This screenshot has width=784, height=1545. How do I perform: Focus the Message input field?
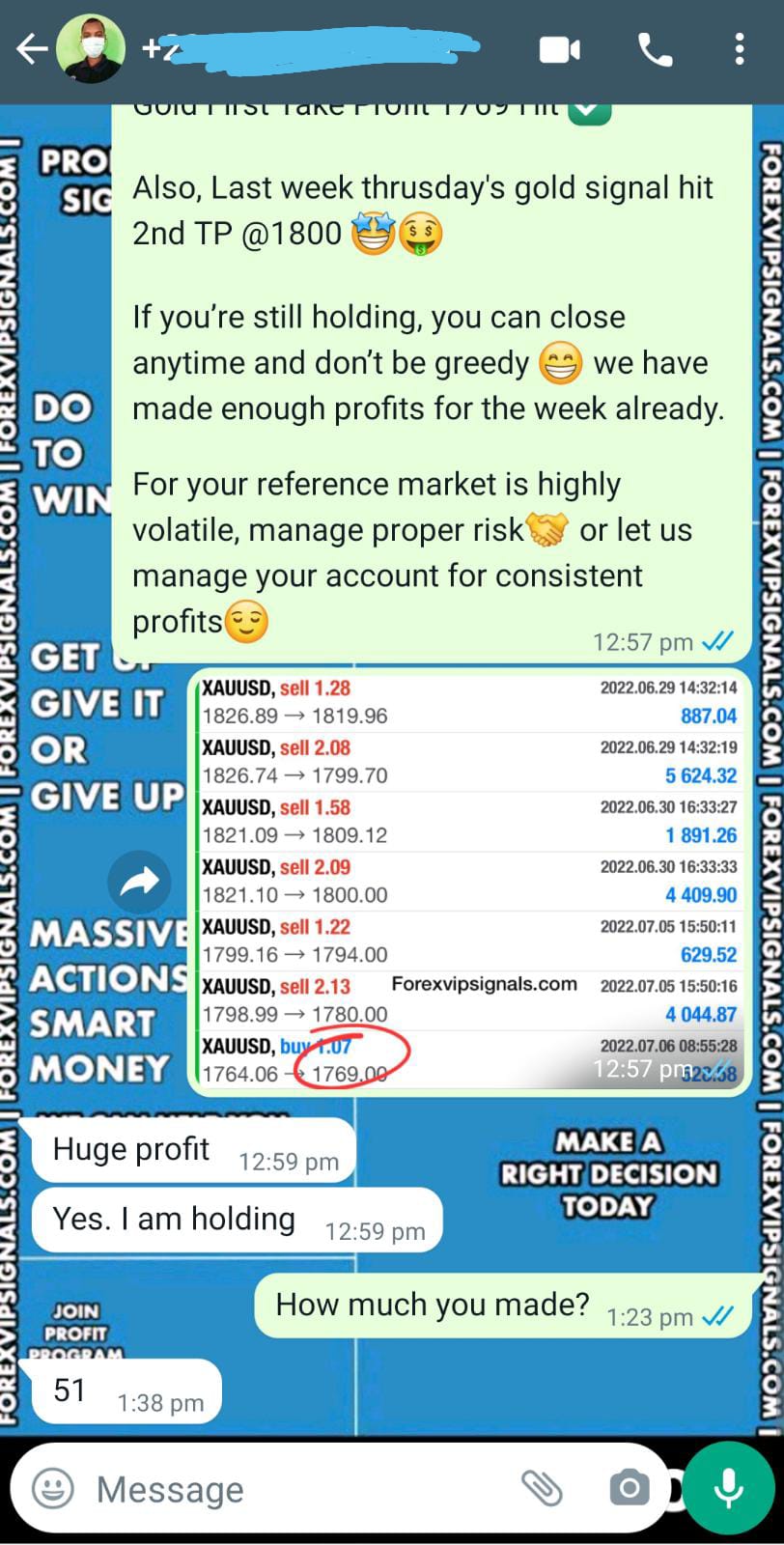click(290, 1488)
